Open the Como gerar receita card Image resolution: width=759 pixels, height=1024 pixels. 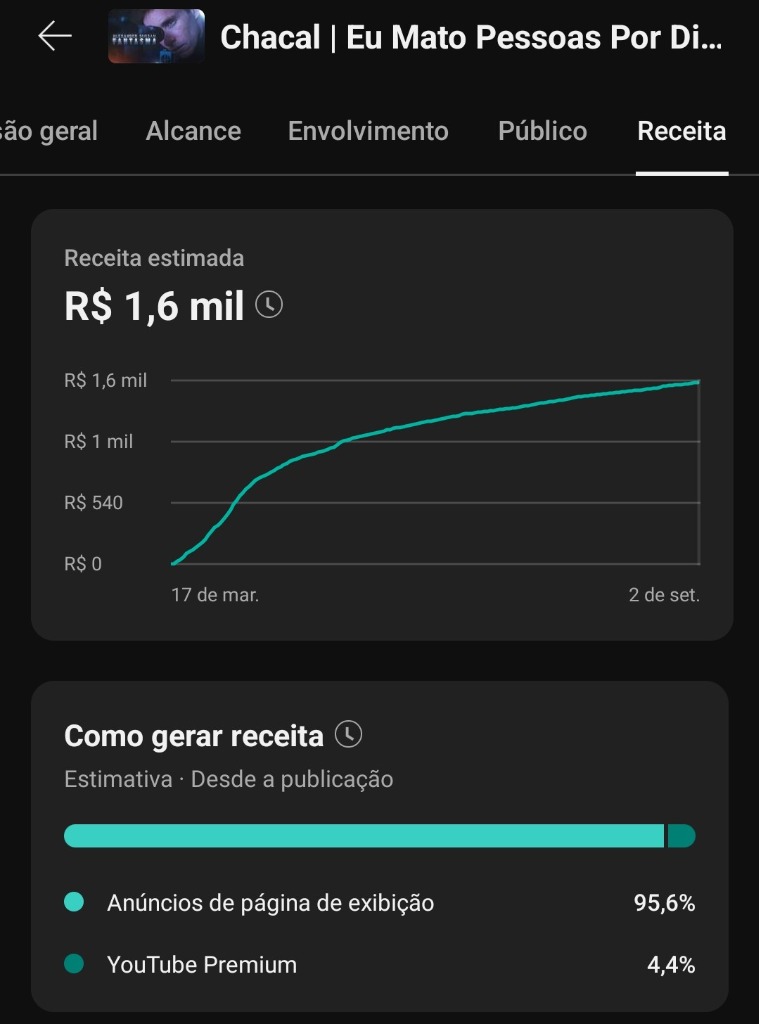[380, 850]
